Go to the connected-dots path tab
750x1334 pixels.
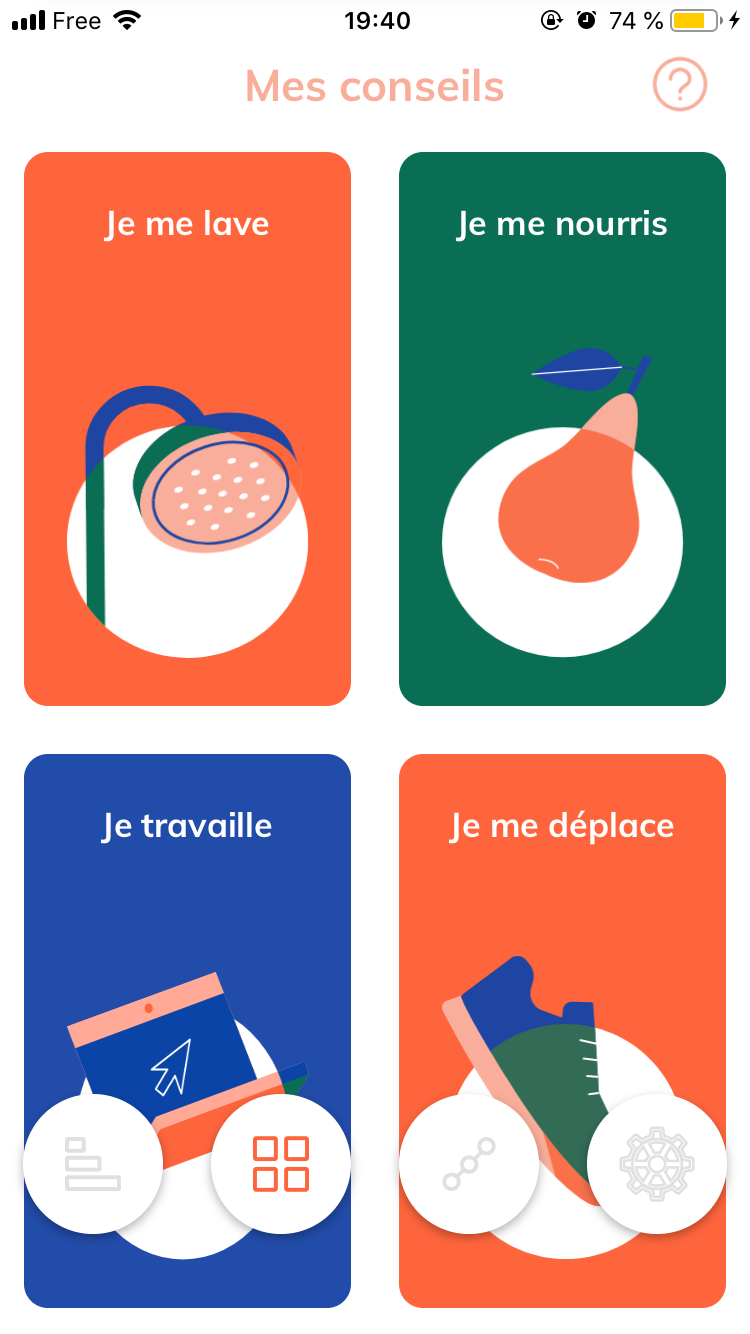click(x=469, y=1164)
